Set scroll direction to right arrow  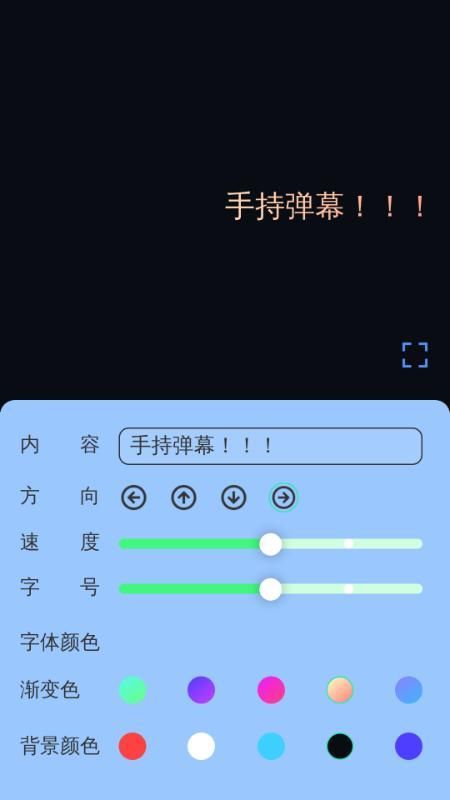[x=283, y=497]
